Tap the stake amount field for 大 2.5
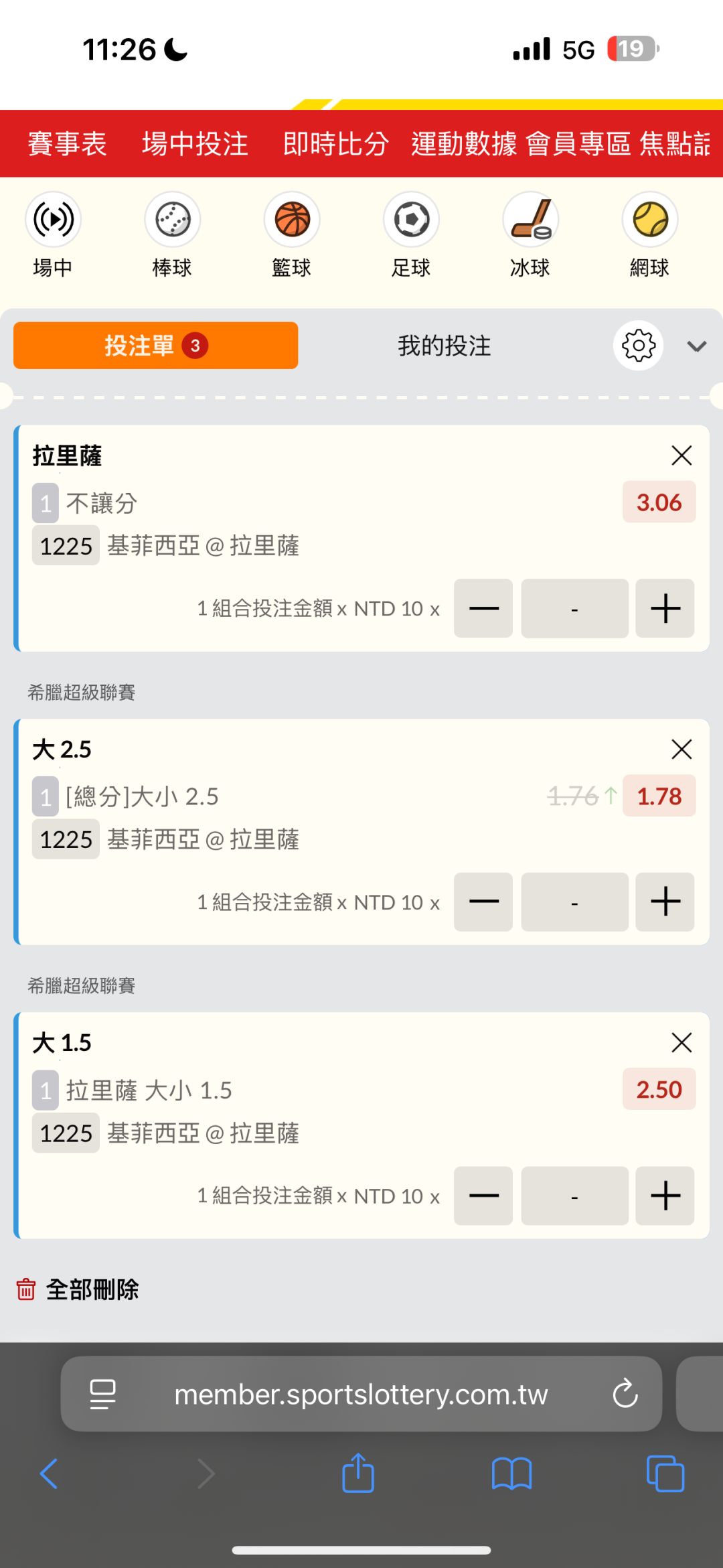 pyautogui.click(x=574, y=902)
